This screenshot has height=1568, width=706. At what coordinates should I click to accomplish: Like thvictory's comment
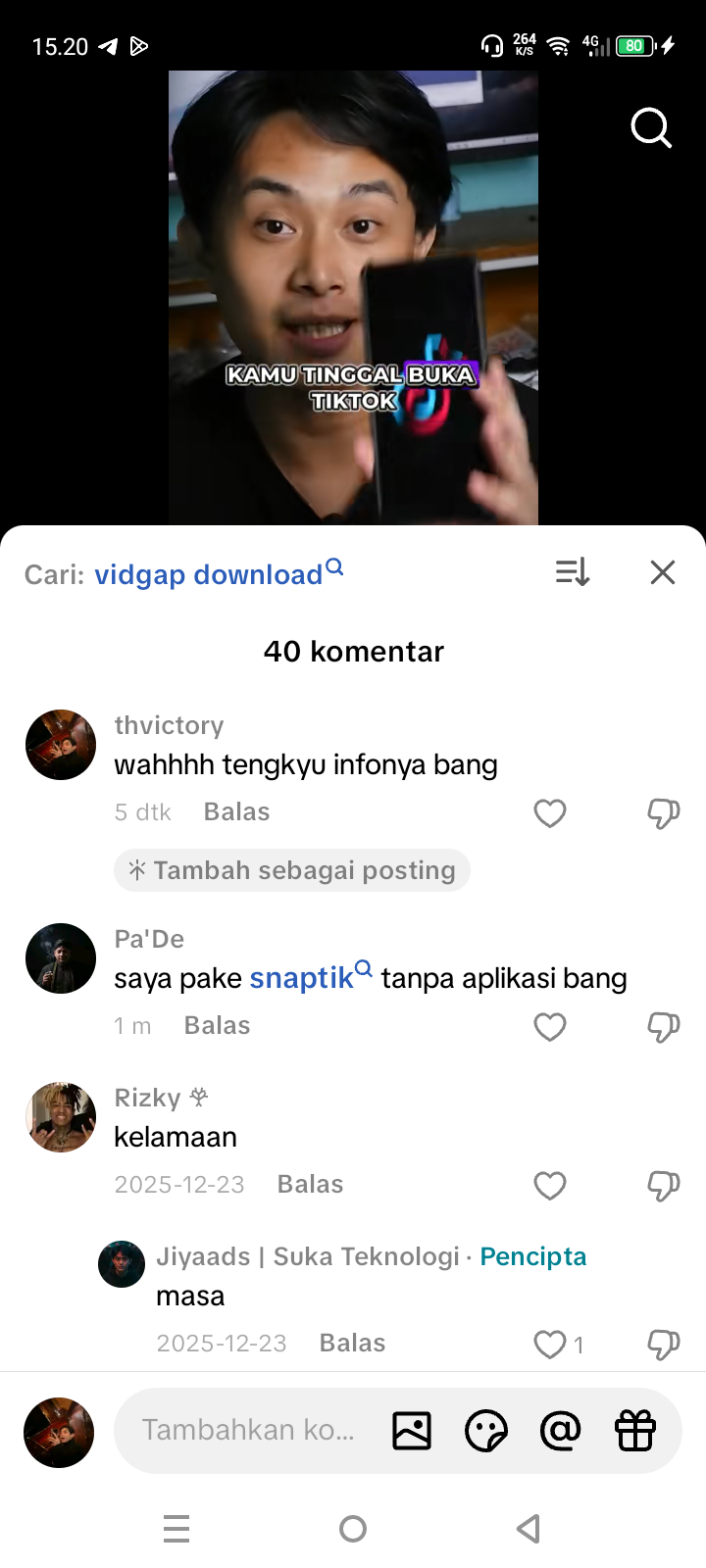pos(549,813)
